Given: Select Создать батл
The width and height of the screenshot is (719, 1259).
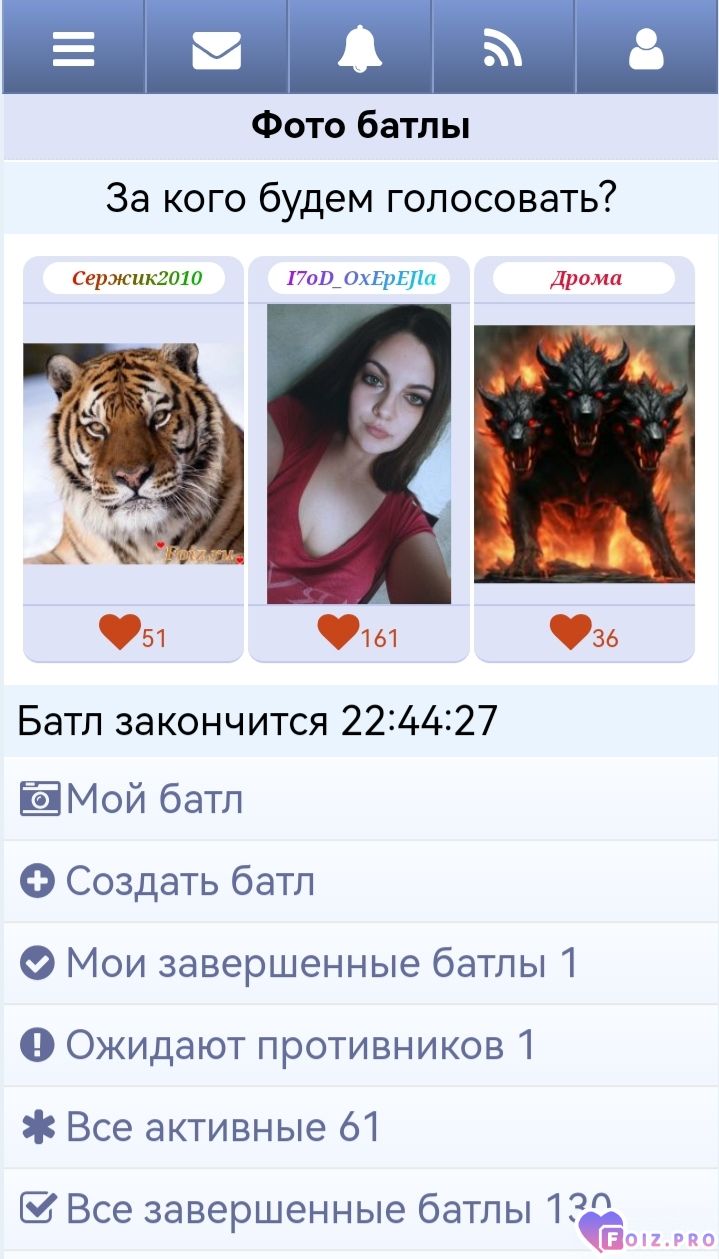Looking at the screenshot, I should (x=360, y=881).
